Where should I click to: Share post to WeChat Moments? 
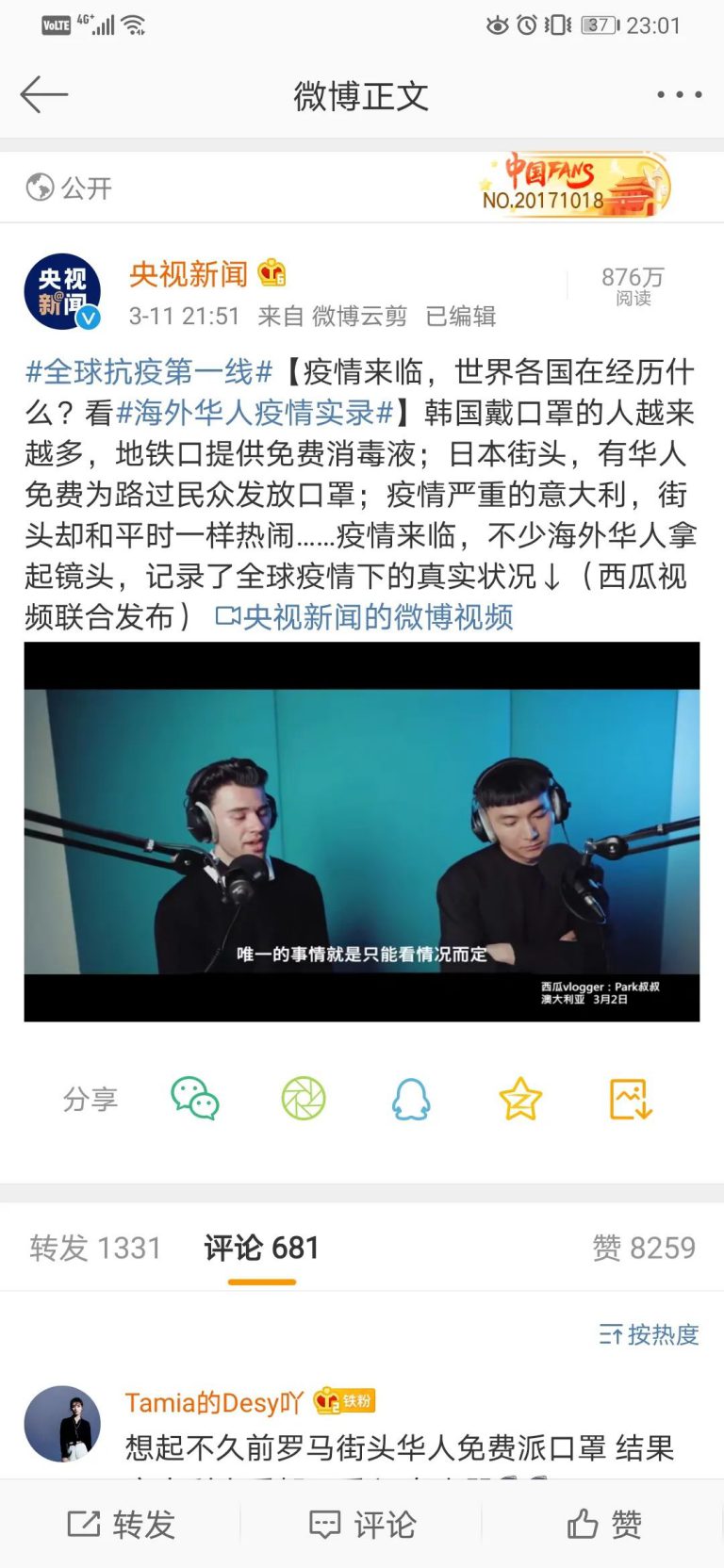pyautogui.click(x=304, y=1099)
